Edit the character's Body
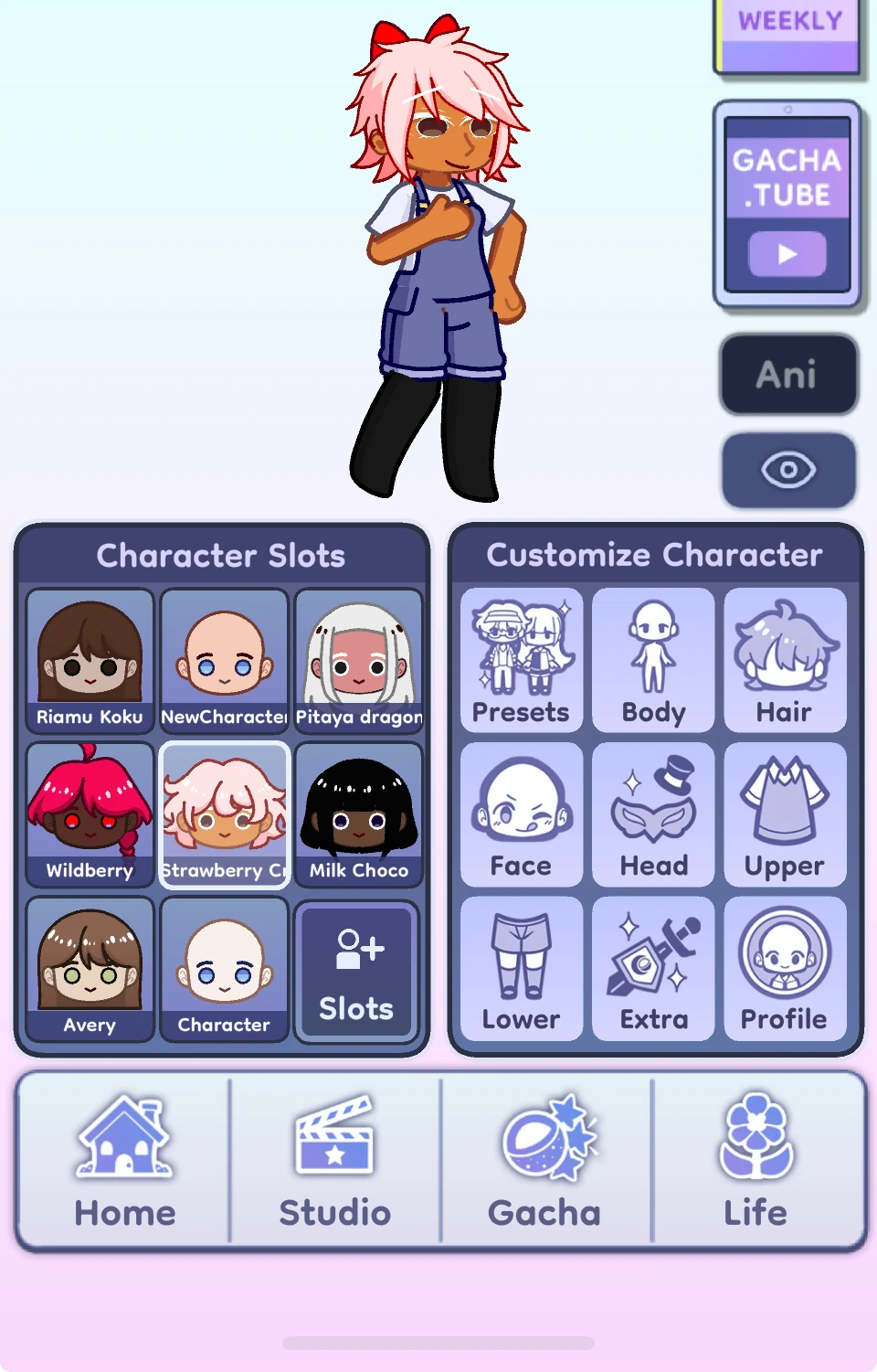Screen dimensions: 877x1372 point(653,660)
